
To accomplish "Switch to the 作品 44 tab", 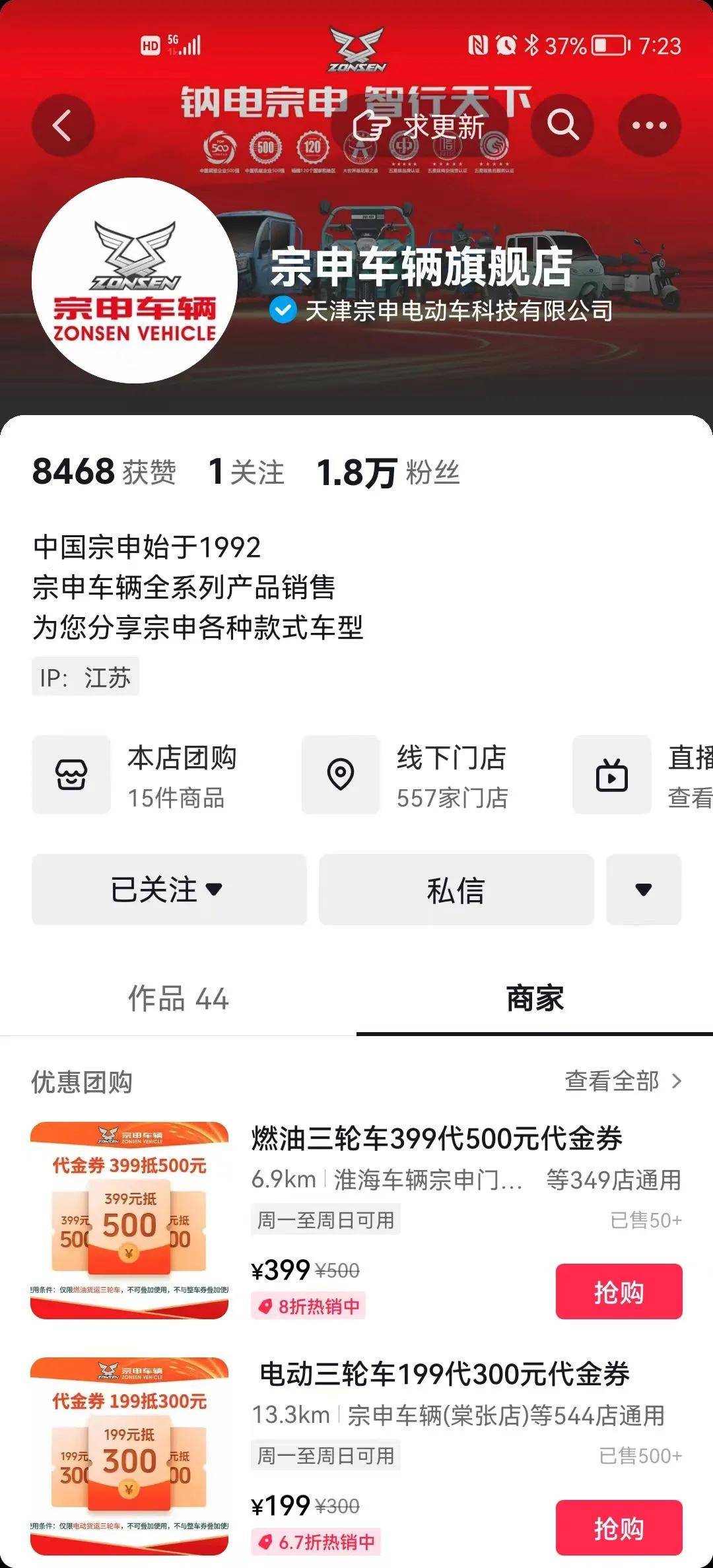I will coord(178,998).
